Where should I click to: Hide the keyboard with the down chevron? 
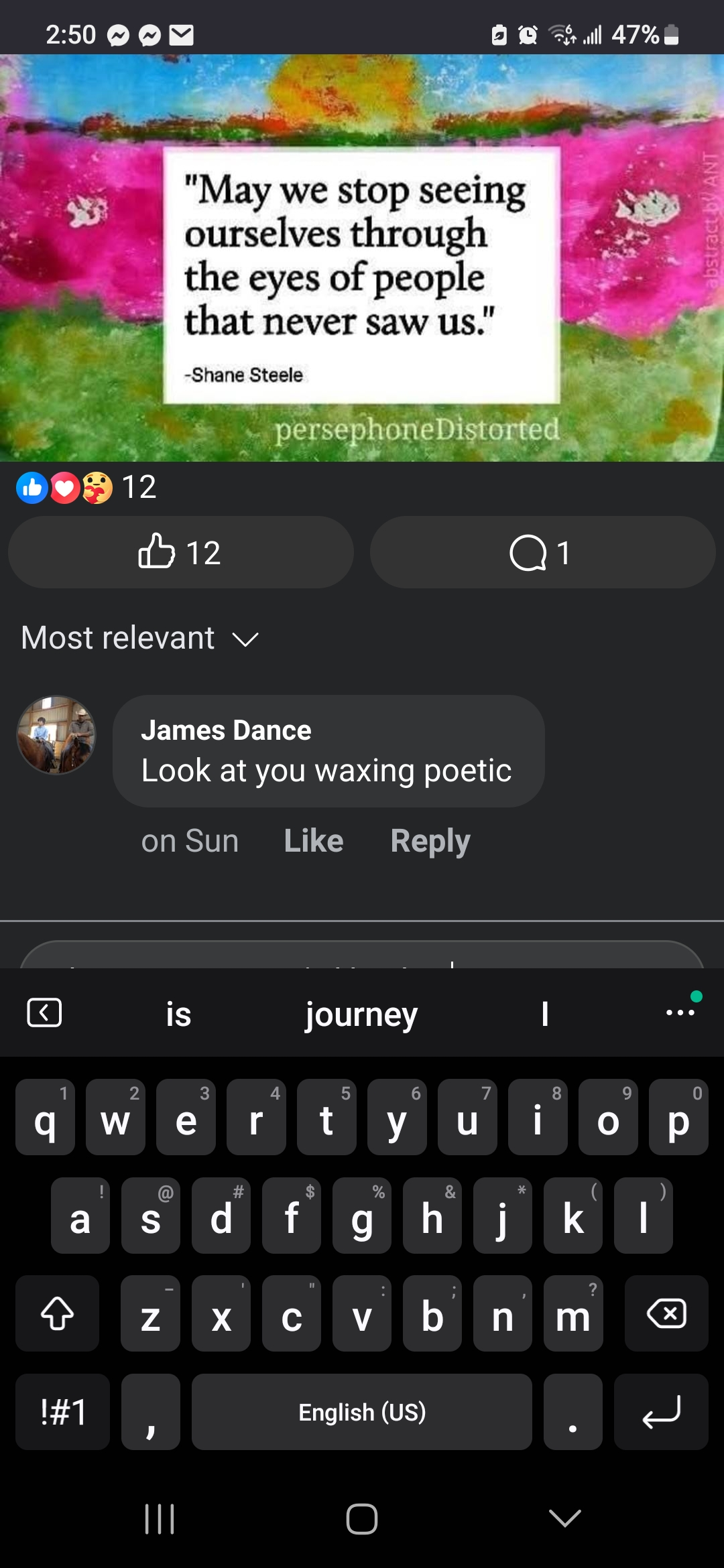(x=564, y=1518)
